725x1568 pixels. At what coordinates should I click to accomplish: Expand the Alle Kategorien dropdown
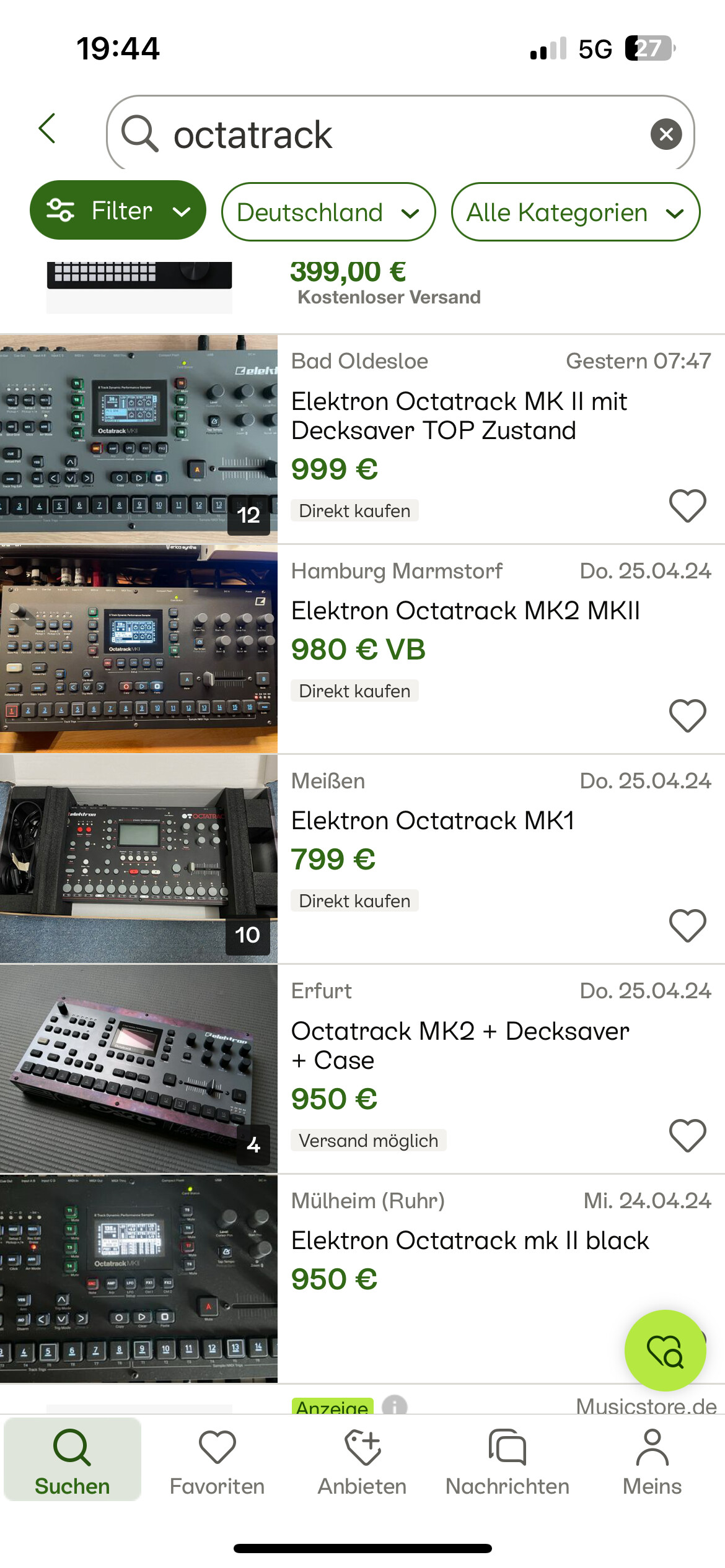575,212
